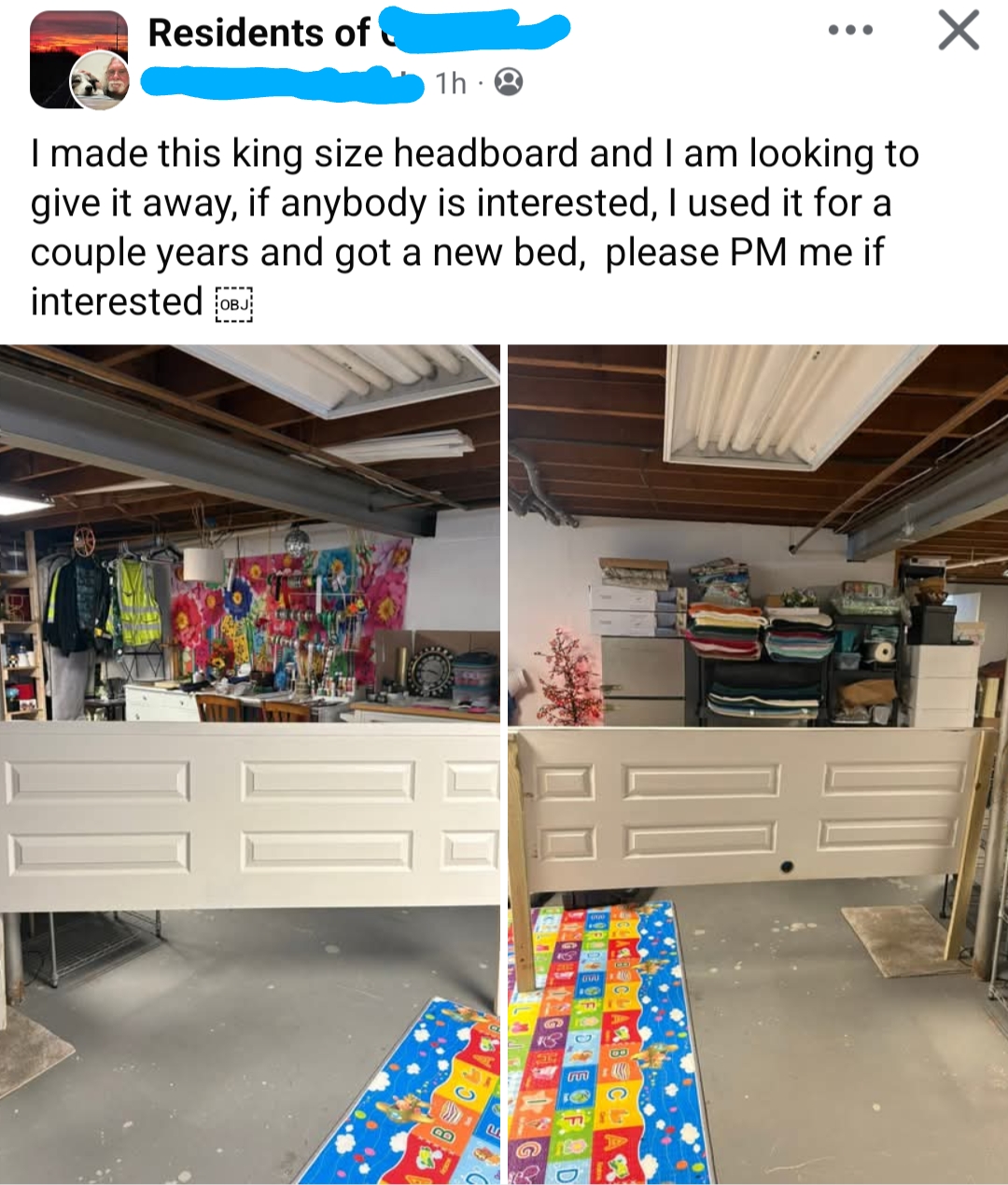This screenshot has height=1185, width=1008.
Task: Close this post view
Action: pos(959,30)
